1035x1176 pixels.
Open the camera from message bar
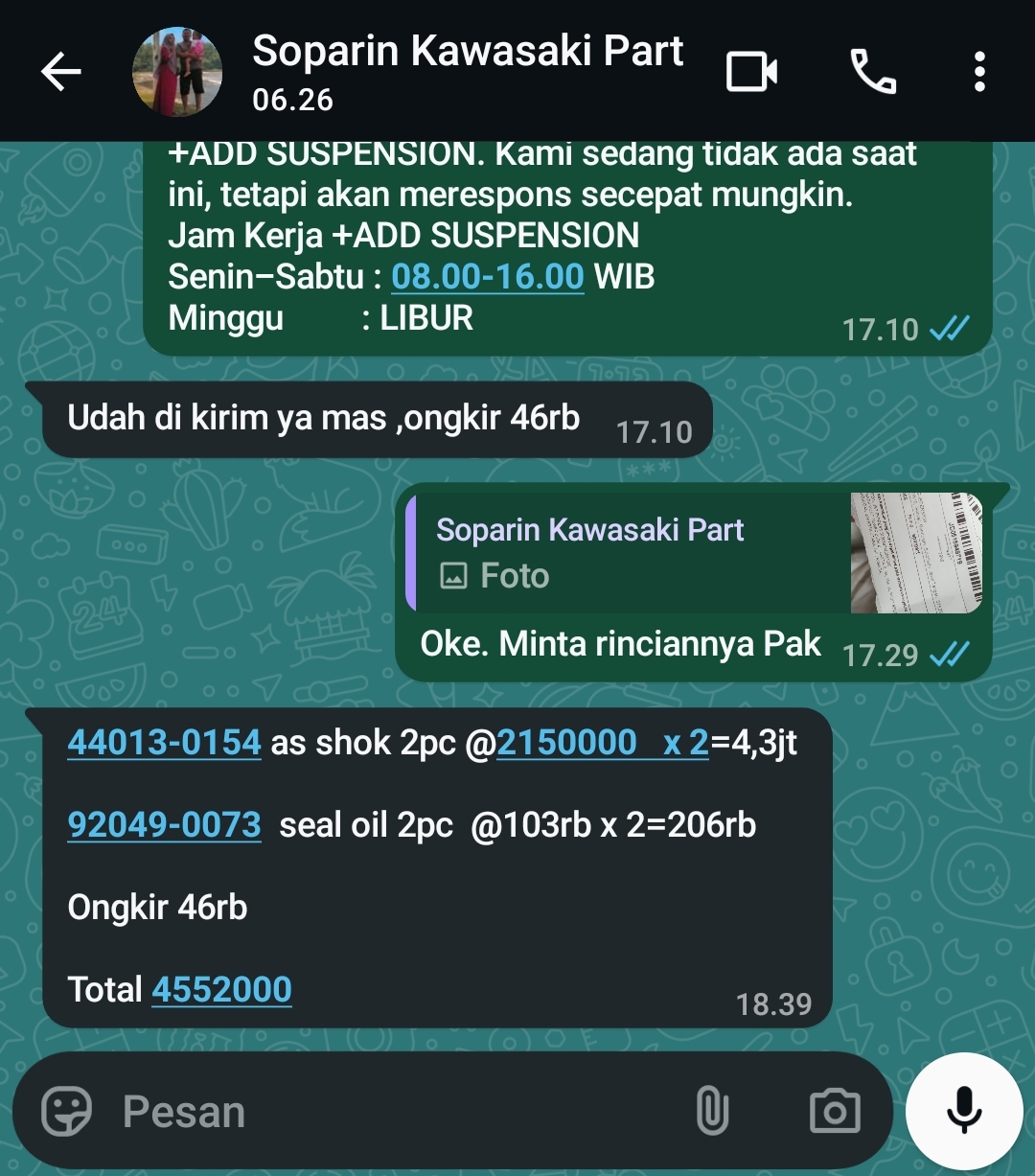tap(835, 1112)
